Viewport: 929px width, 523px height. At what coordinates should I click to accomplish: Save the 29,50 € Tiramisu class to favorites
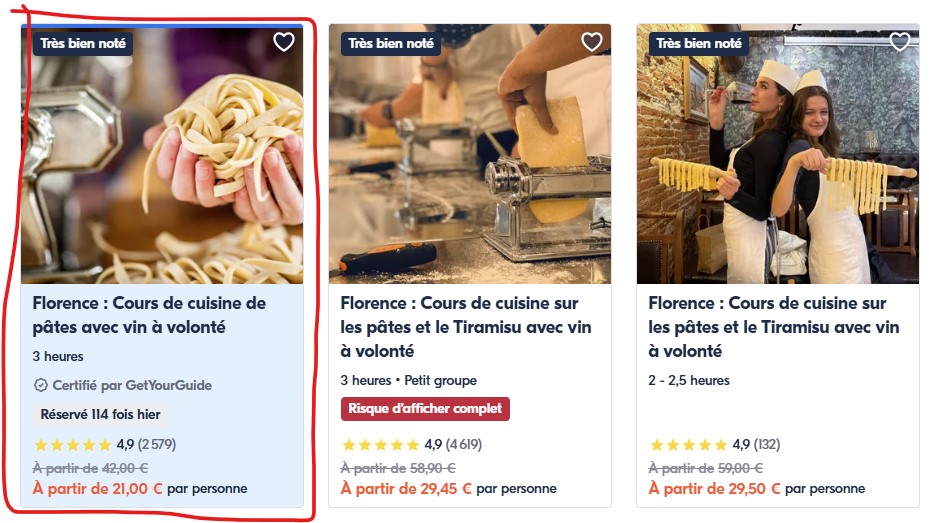[x=900, y=42]
